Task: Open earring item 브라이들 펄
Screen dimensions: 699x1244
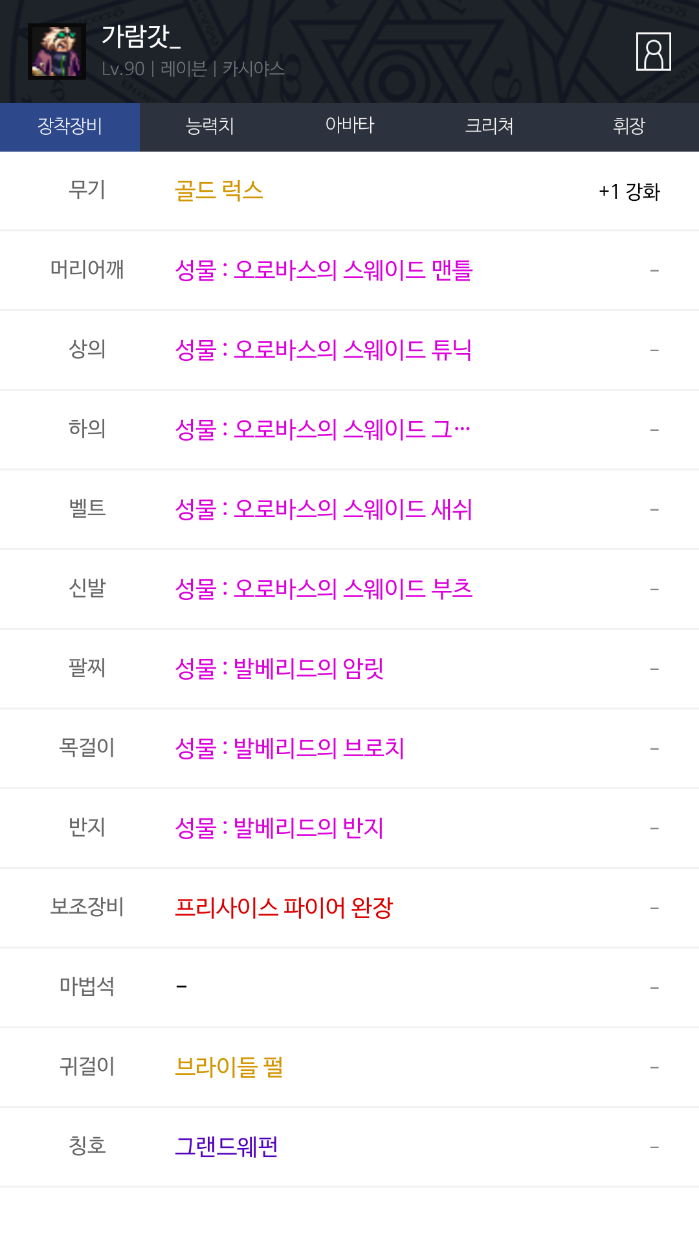Action: pyautogui.click(x=229, y=1067)
